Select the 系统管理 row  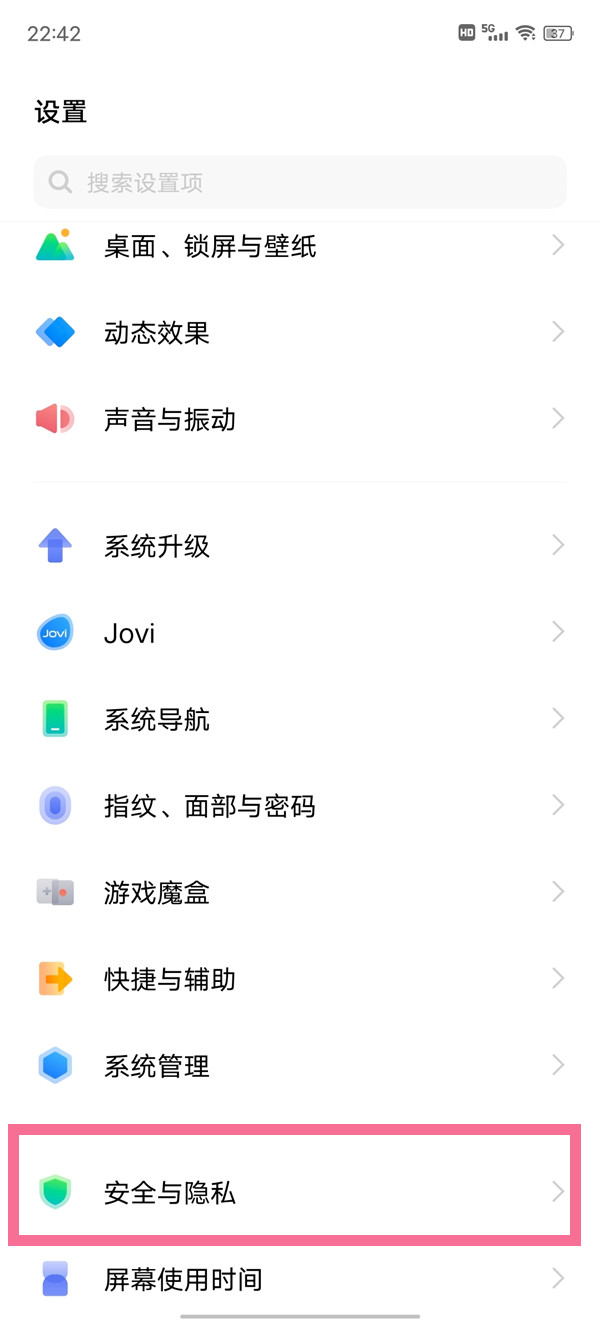(300, 1065)
